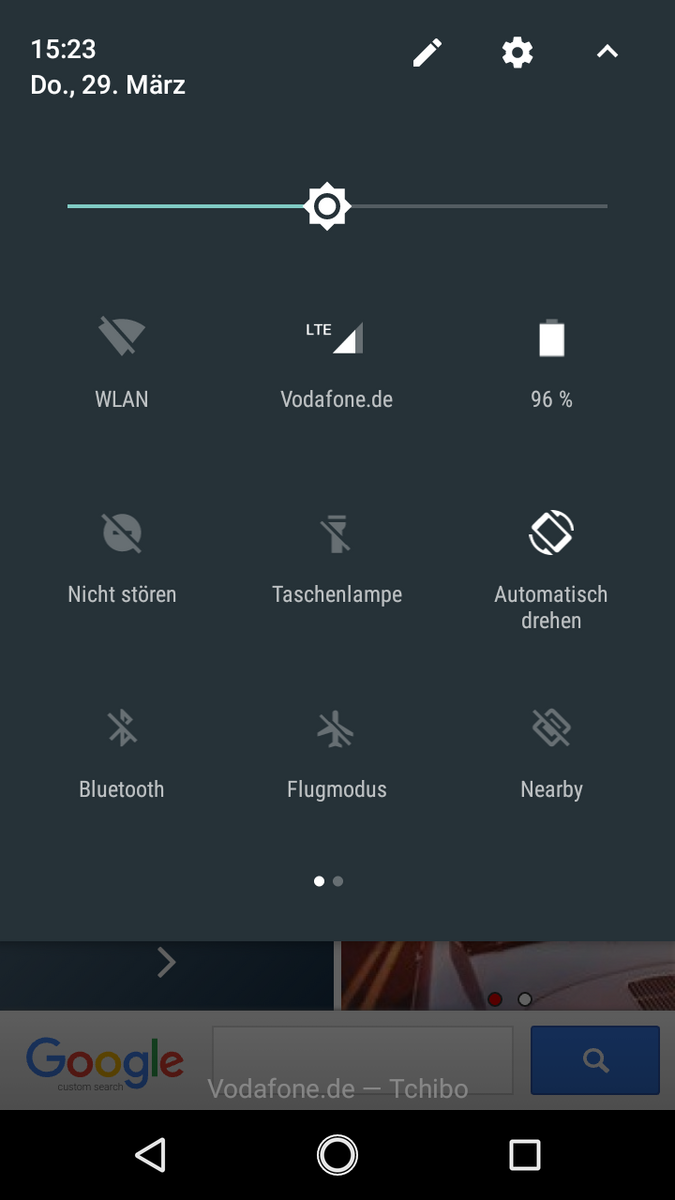
Task: Open system settings via the gear icon
Action: 517,52
